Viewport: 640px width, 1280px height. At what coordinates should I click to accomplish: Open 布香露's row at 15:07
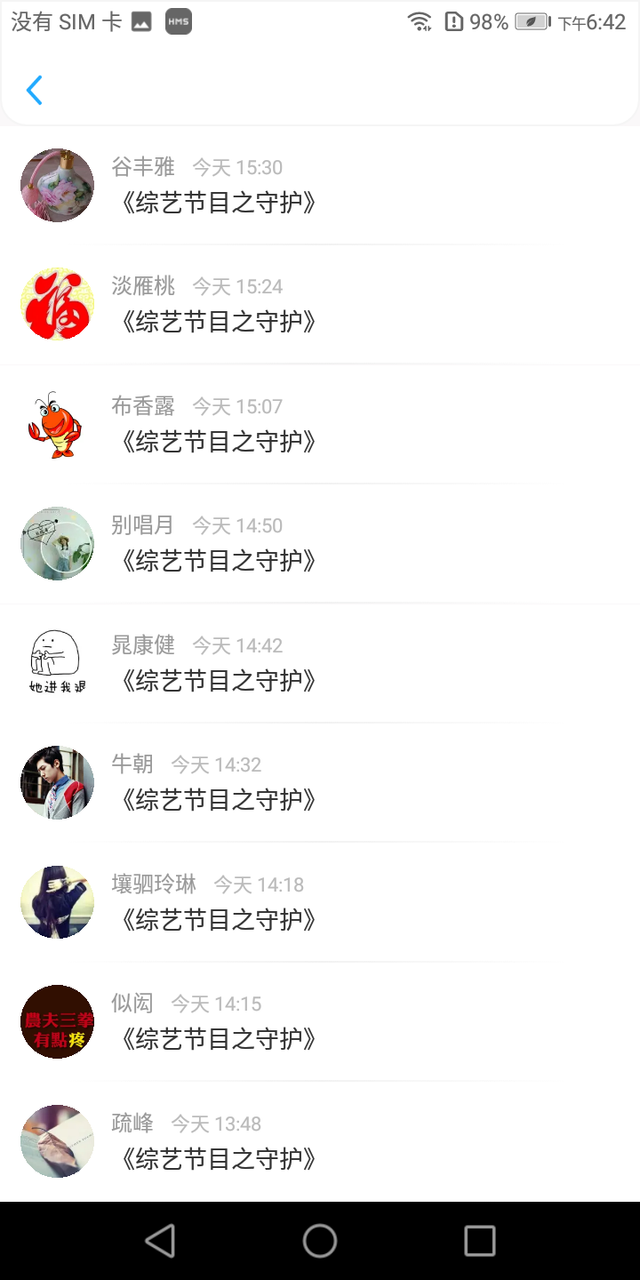pyautogui.click(x=320, y=425)
